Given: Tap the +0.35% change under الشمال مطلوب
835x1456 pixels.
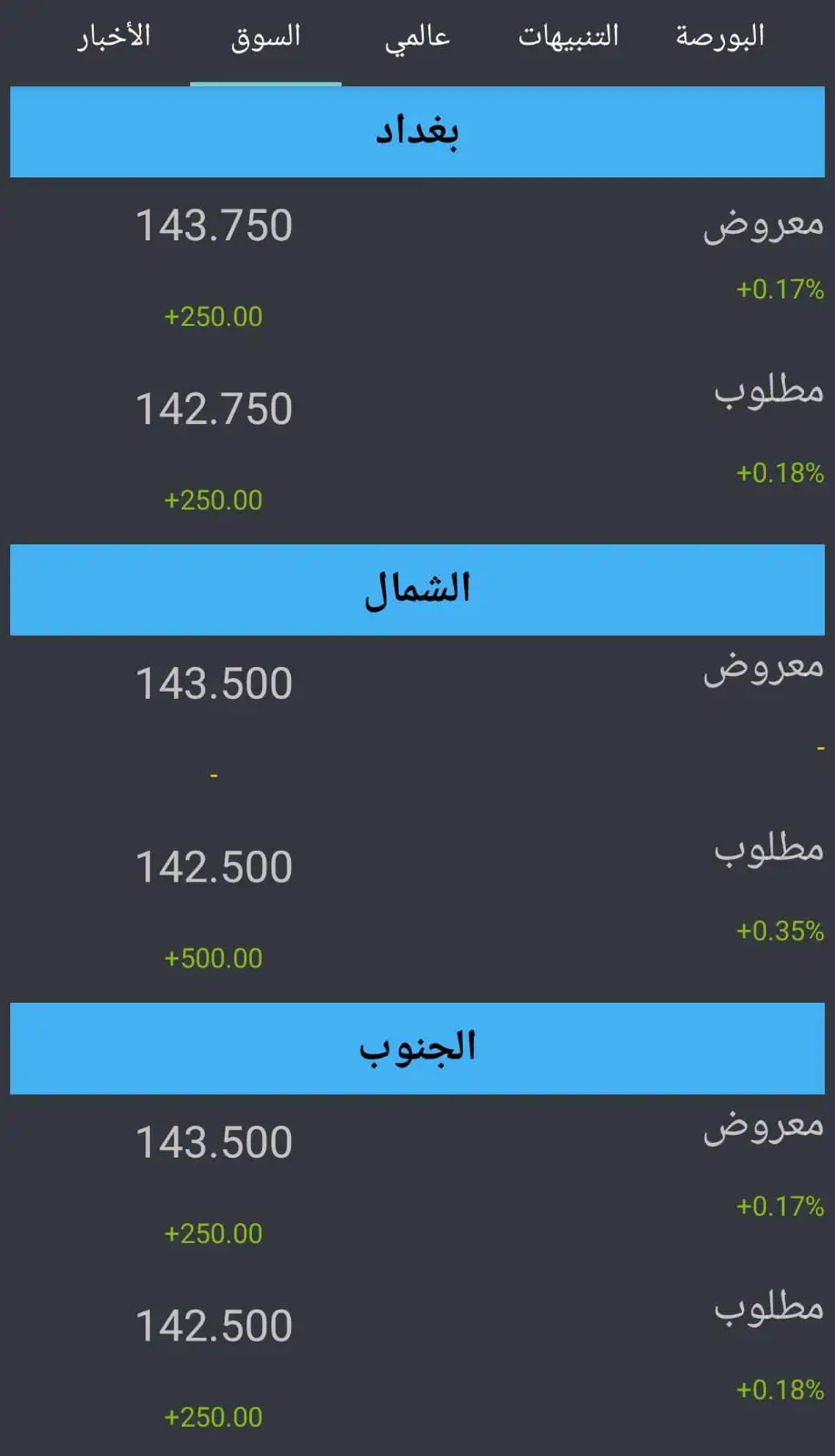Looking at the screenshot, I should pyautogui.click(x=778, y=931).
